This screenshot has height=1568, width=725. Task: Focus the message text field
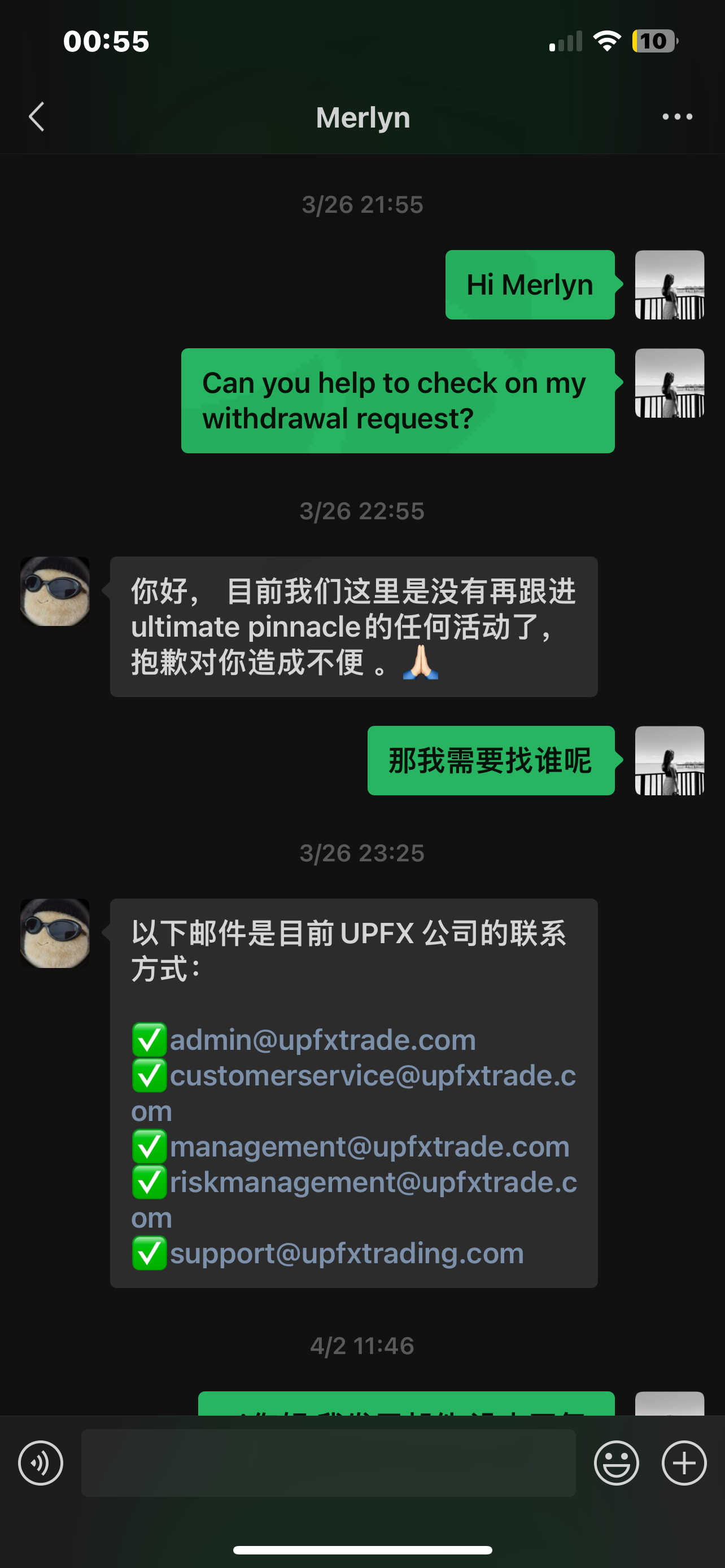(329, 1462)
